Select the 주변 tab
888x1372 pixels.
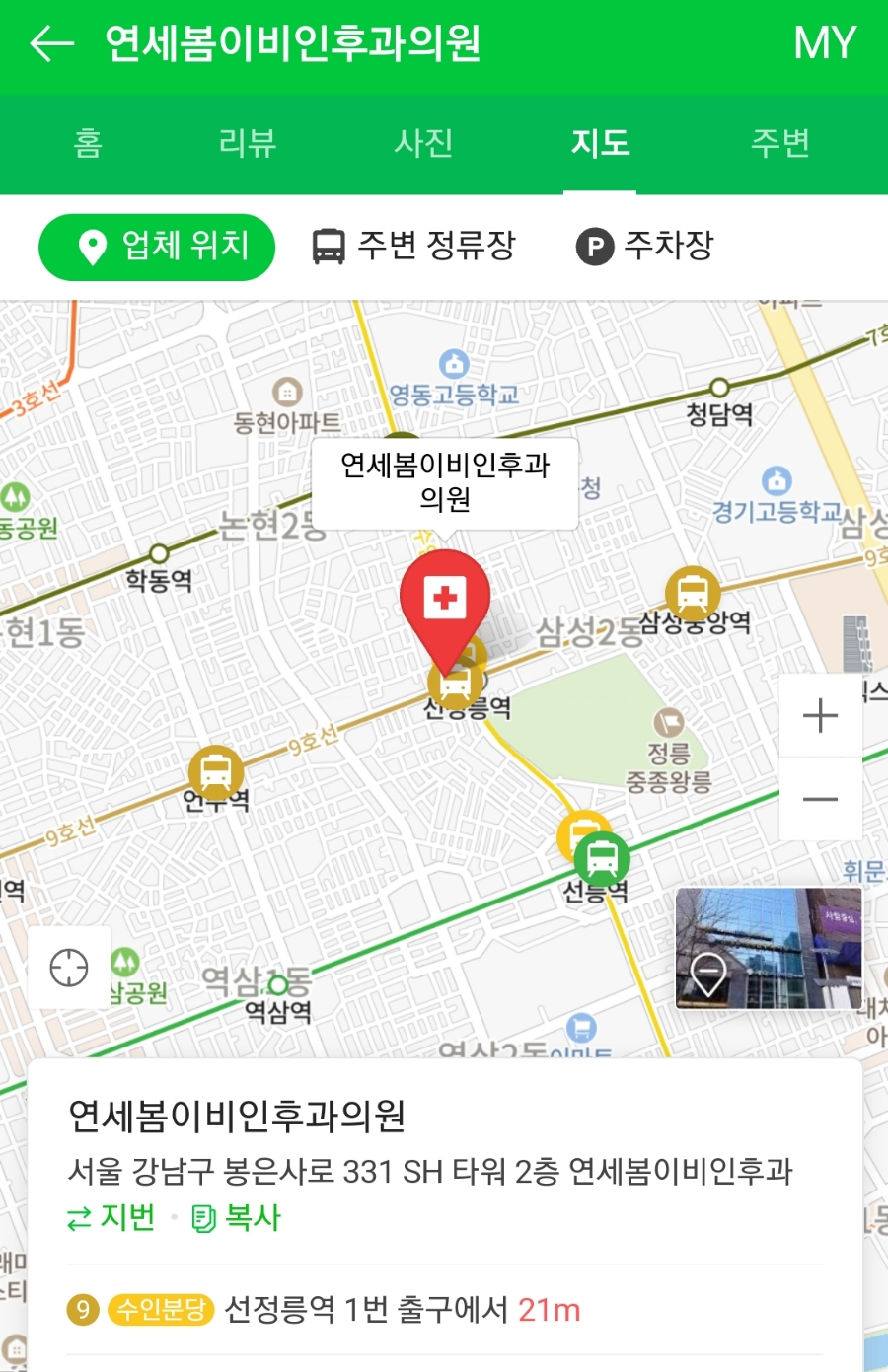(778, 144)
